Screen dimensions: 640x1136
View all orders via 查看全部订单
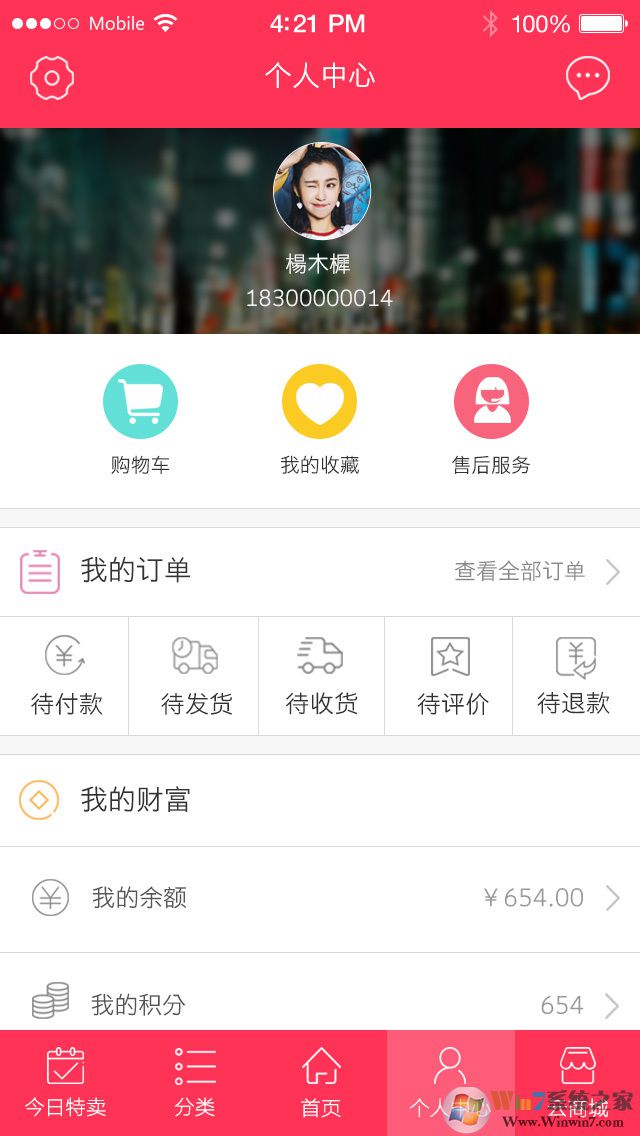536,571
